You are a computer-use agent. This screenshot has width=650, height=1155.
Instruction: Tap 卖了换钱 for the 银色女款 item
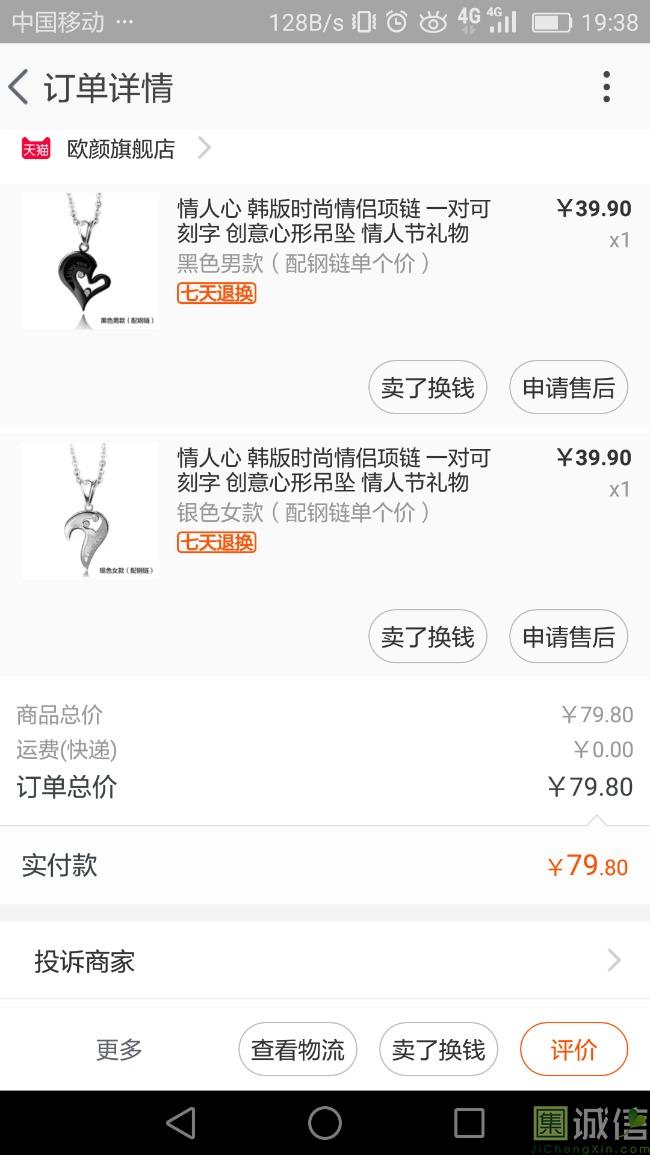coord(428,637)
